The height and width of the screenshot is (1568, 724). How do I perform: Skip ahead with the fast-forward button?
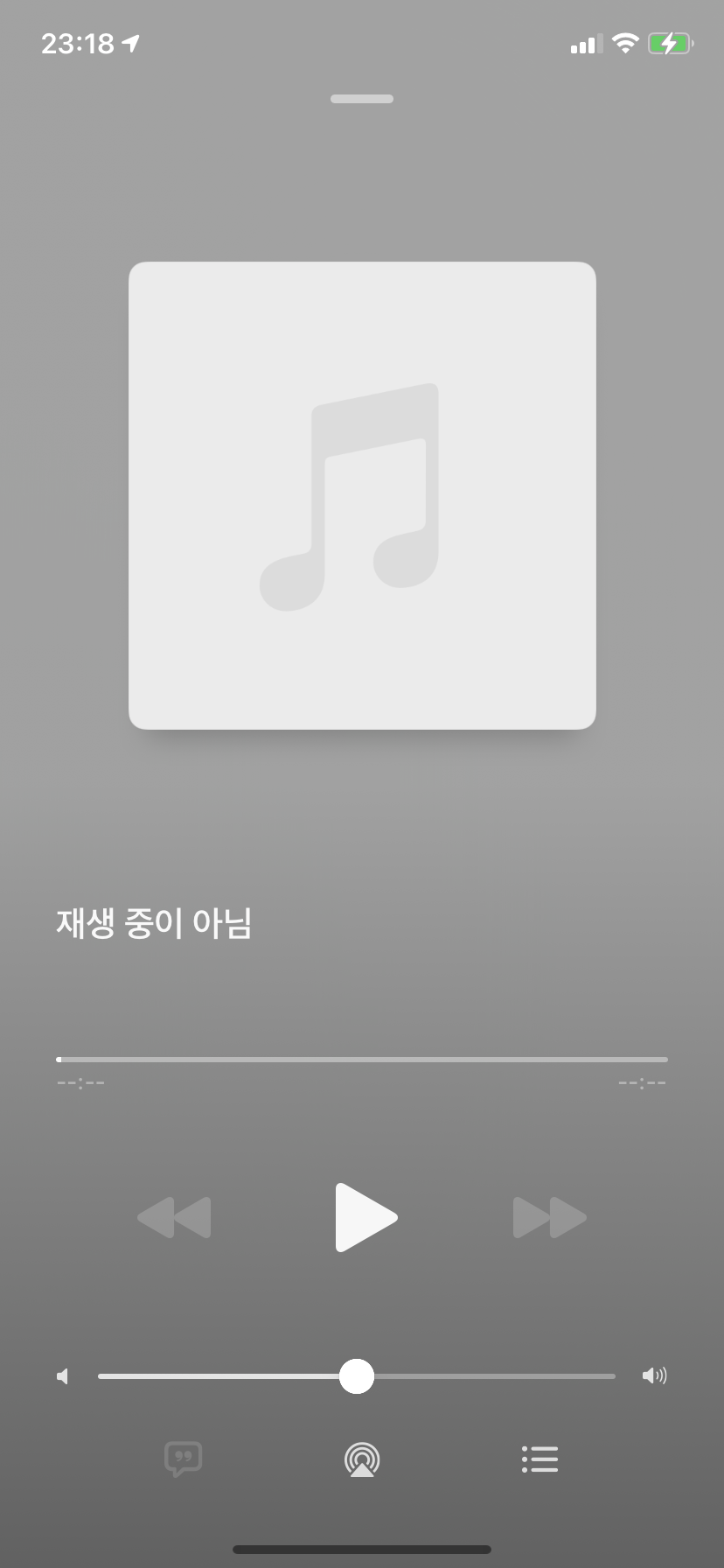[x=549, y=1217]
